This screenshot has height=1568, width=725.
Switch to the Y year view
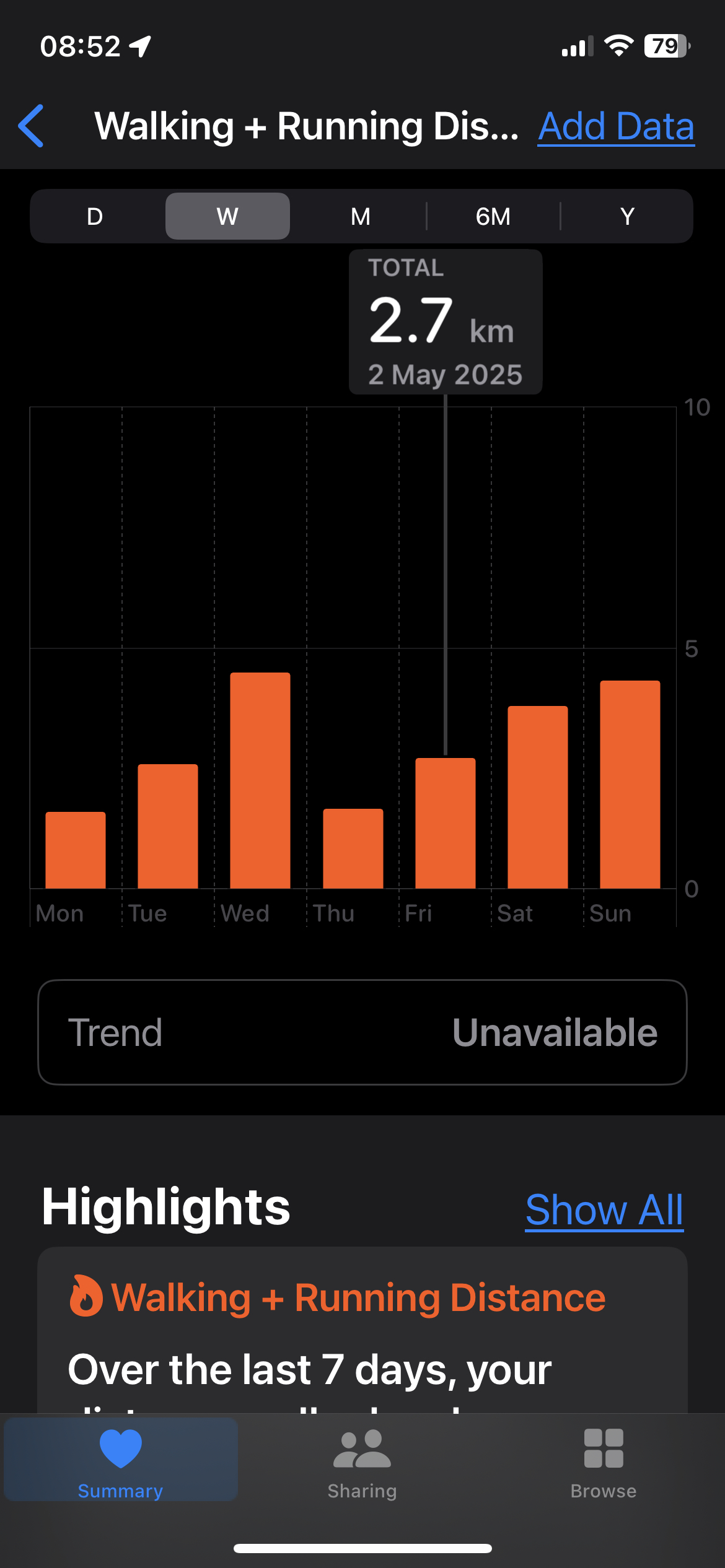click(627, 216)
